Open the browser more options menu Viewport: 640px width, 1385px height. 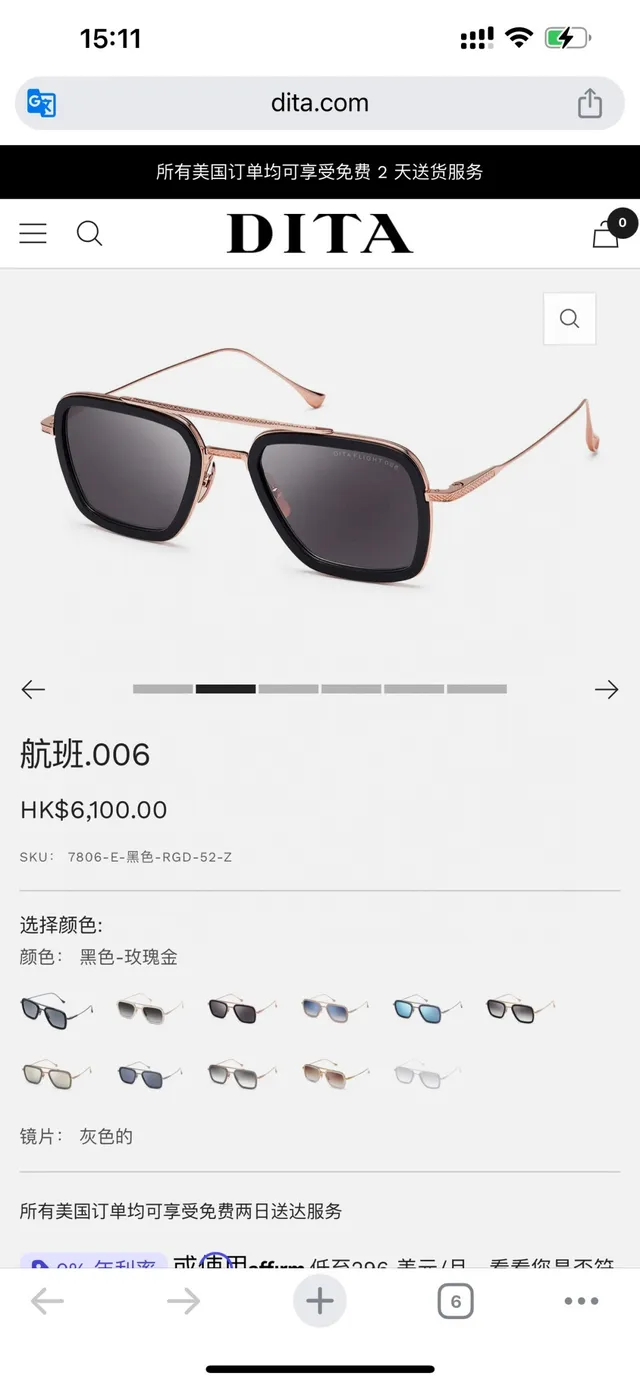pos(581,1301)
